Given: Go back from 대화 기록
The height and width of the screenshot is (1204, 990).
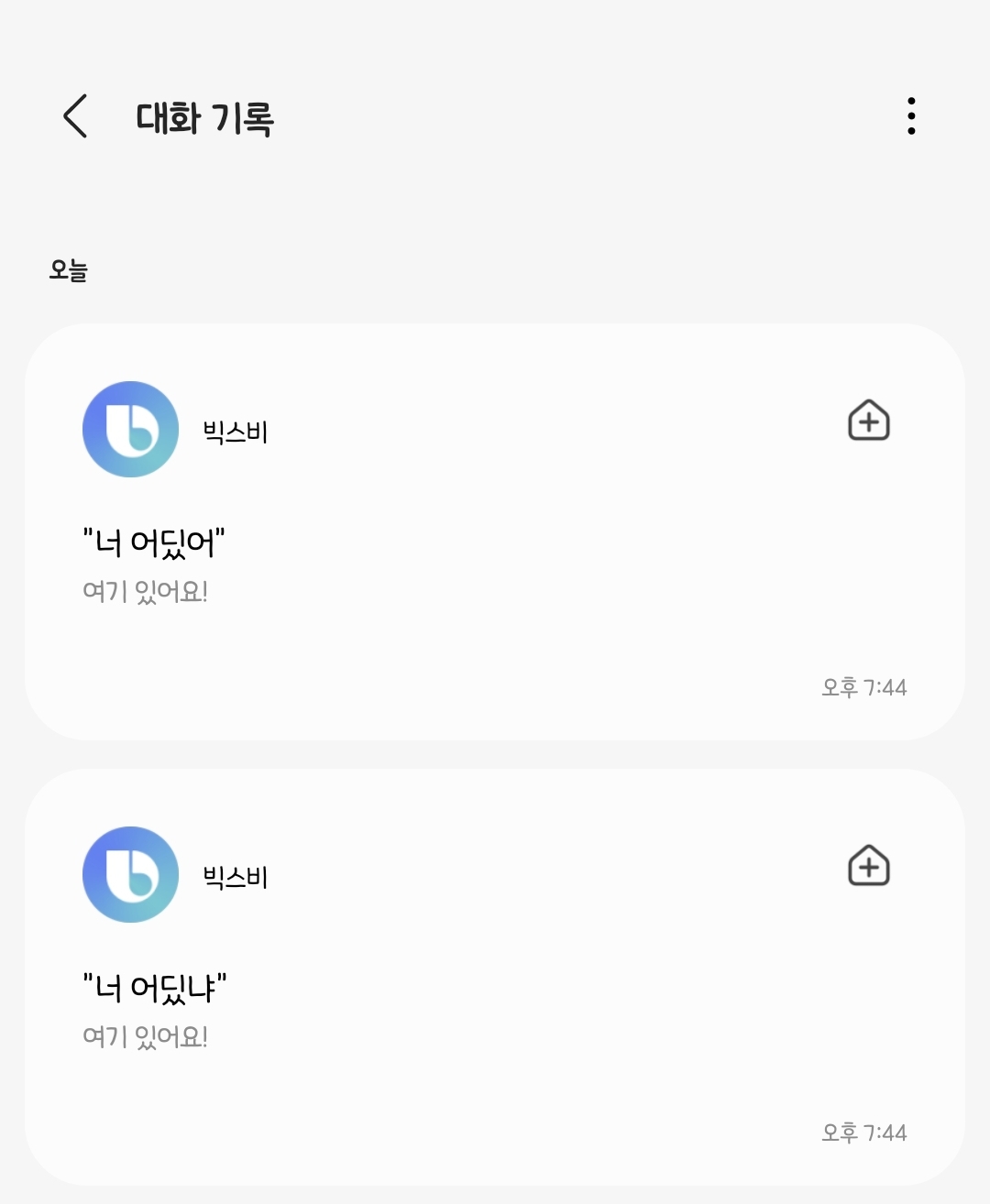Looking at the screenshot, I should tap(76, 116).
